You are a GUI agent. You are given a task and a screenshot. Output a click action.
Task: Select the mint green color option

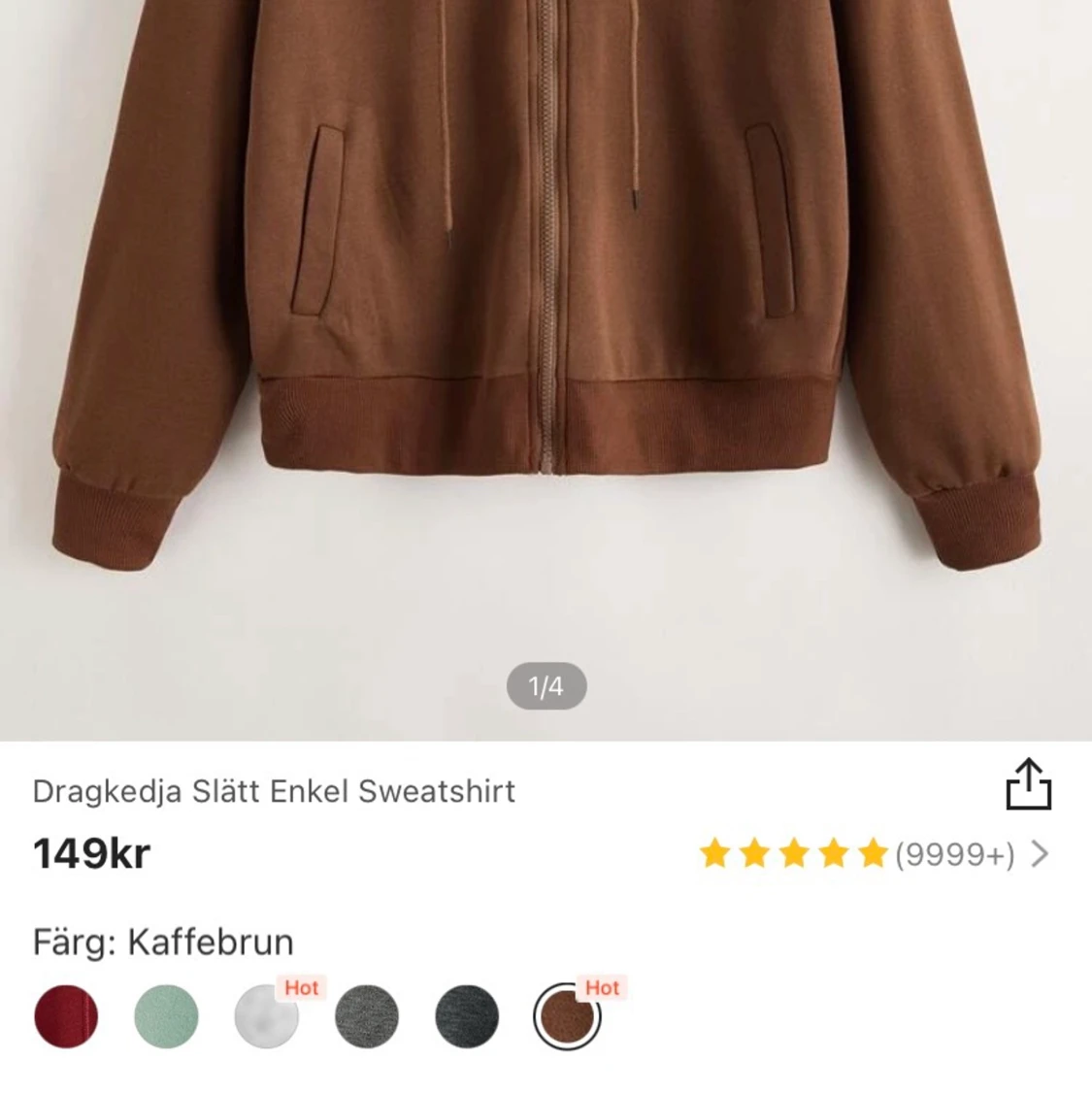pyautogui.click(x=166, y=1017)
